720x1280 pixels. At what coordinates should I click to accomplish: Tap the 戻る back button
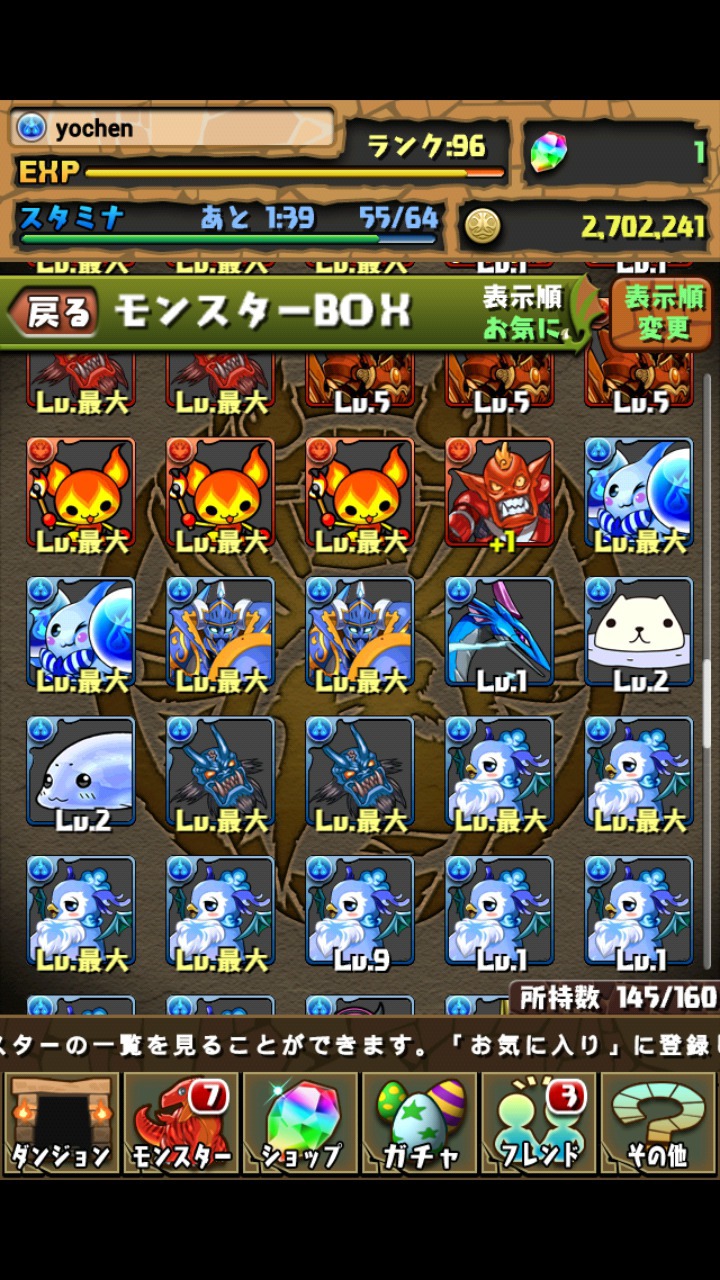tap(56, 312)
